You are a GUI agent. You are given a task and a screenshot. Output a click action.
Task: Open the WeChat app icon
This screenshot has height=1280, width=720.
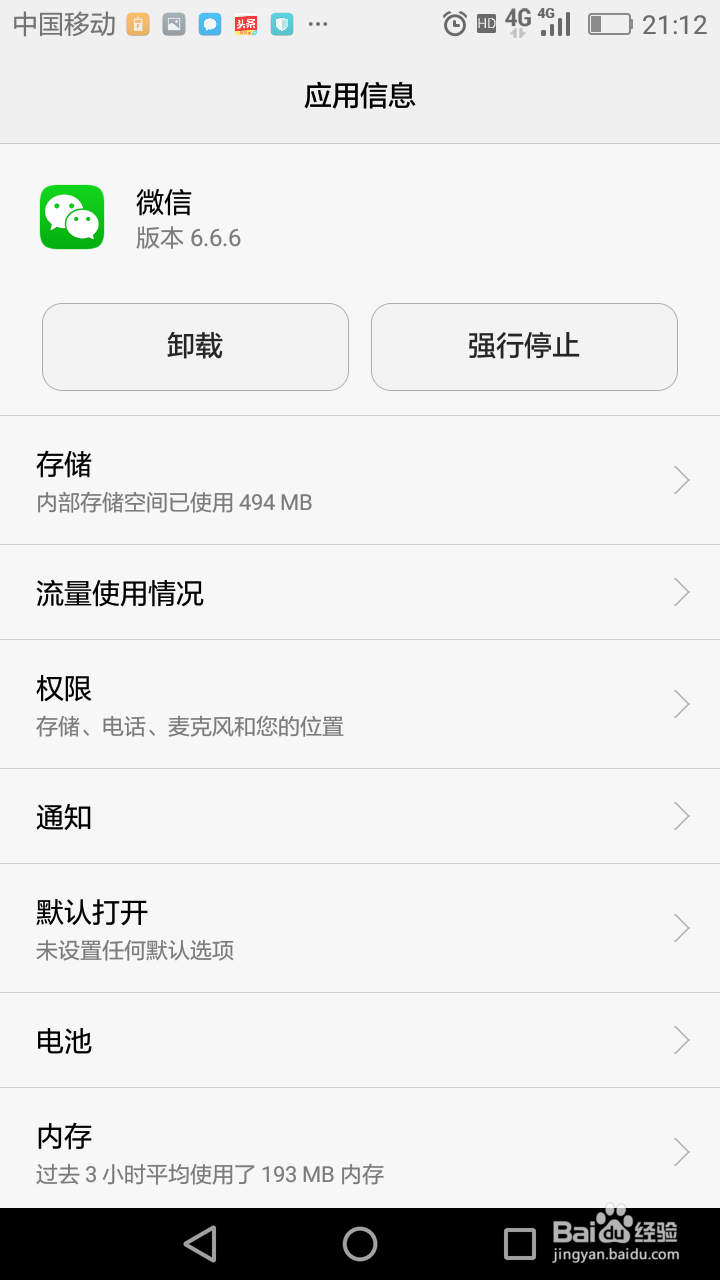tap(71, 215)
